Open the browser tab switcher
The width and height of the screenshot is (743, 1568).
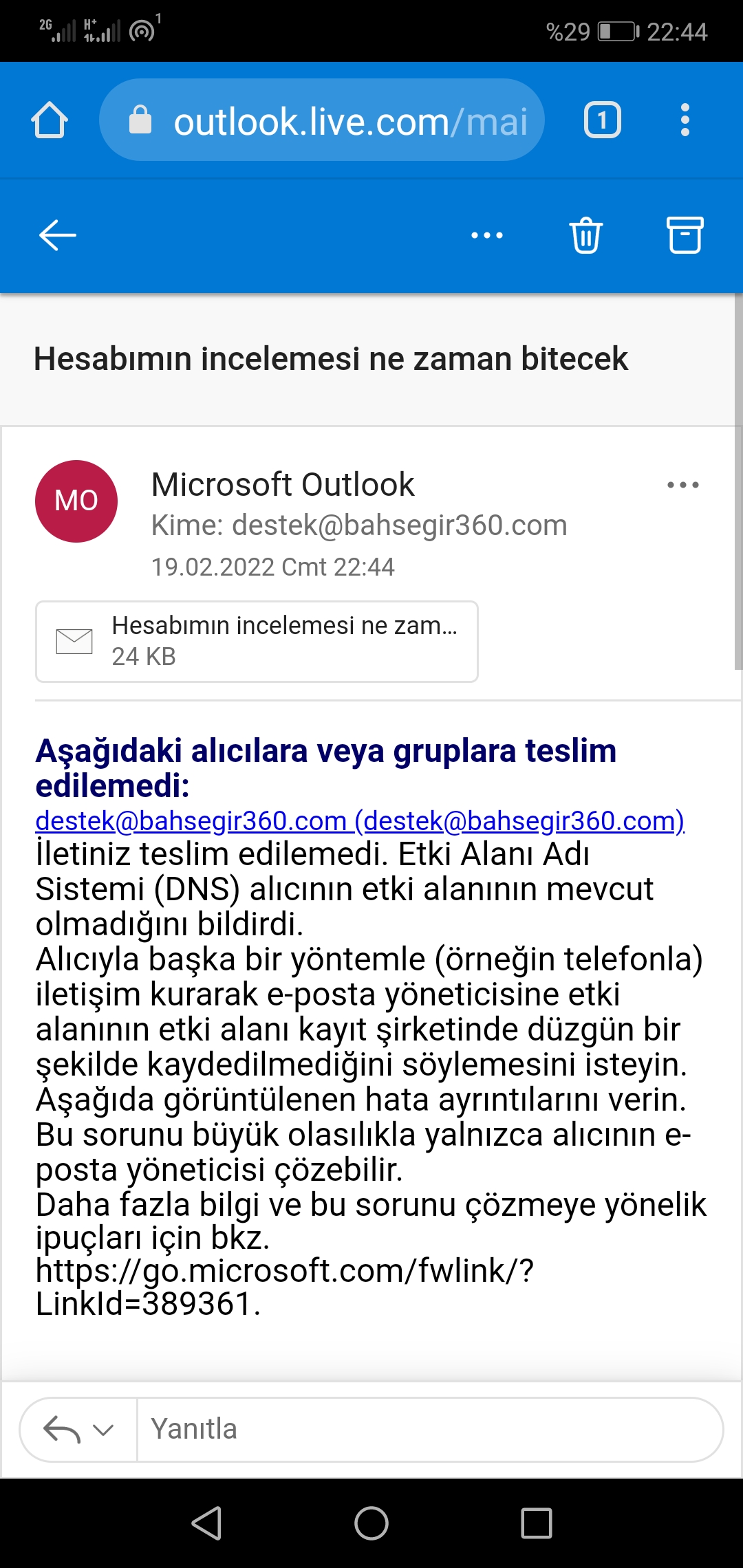603,120
